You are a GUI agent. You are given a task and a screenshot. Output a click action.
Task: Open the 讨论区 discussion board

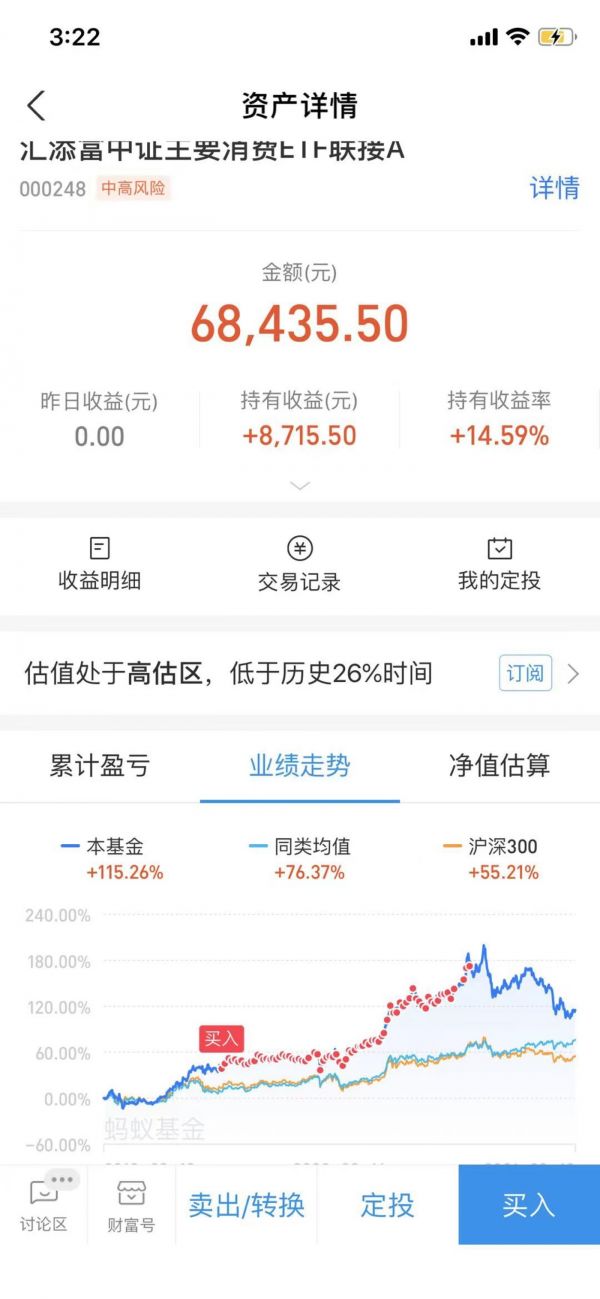click(x=44, y=1205)
